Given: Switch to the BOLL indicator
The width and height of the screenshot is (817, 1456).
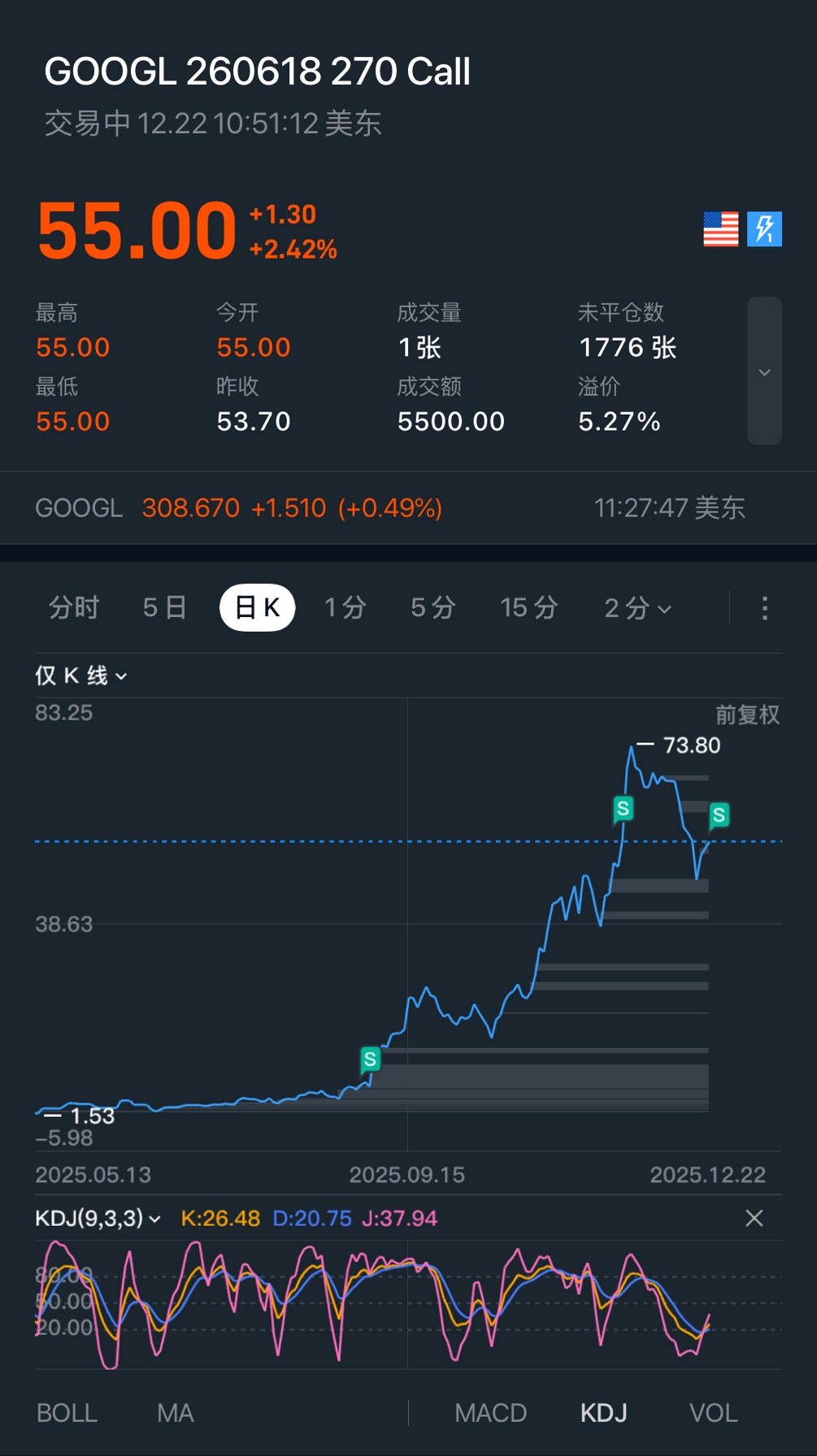Looking at the screenshot, I should coord(67,1413).
